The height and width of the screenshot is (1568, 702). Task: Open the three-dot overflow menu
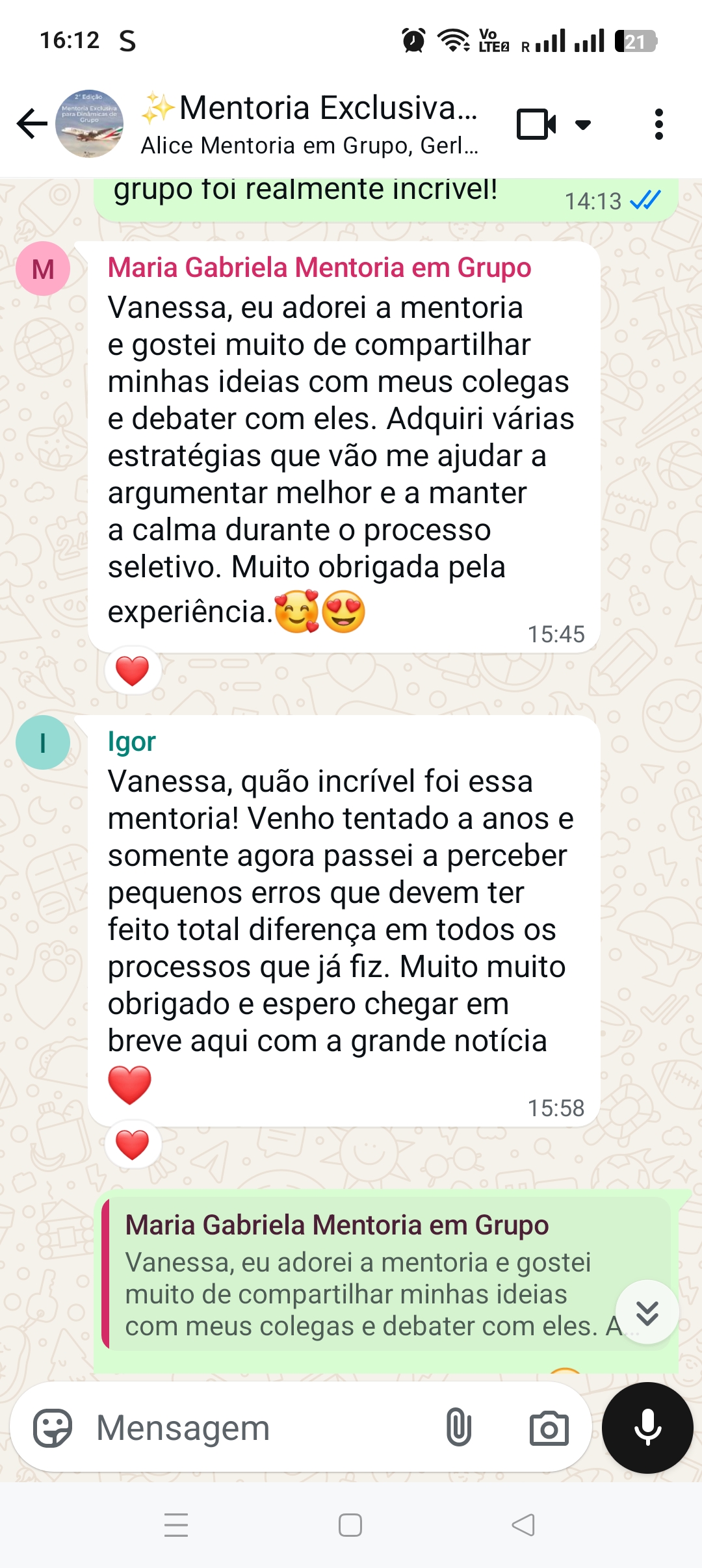pyautogui.click(x=658, y=124)
